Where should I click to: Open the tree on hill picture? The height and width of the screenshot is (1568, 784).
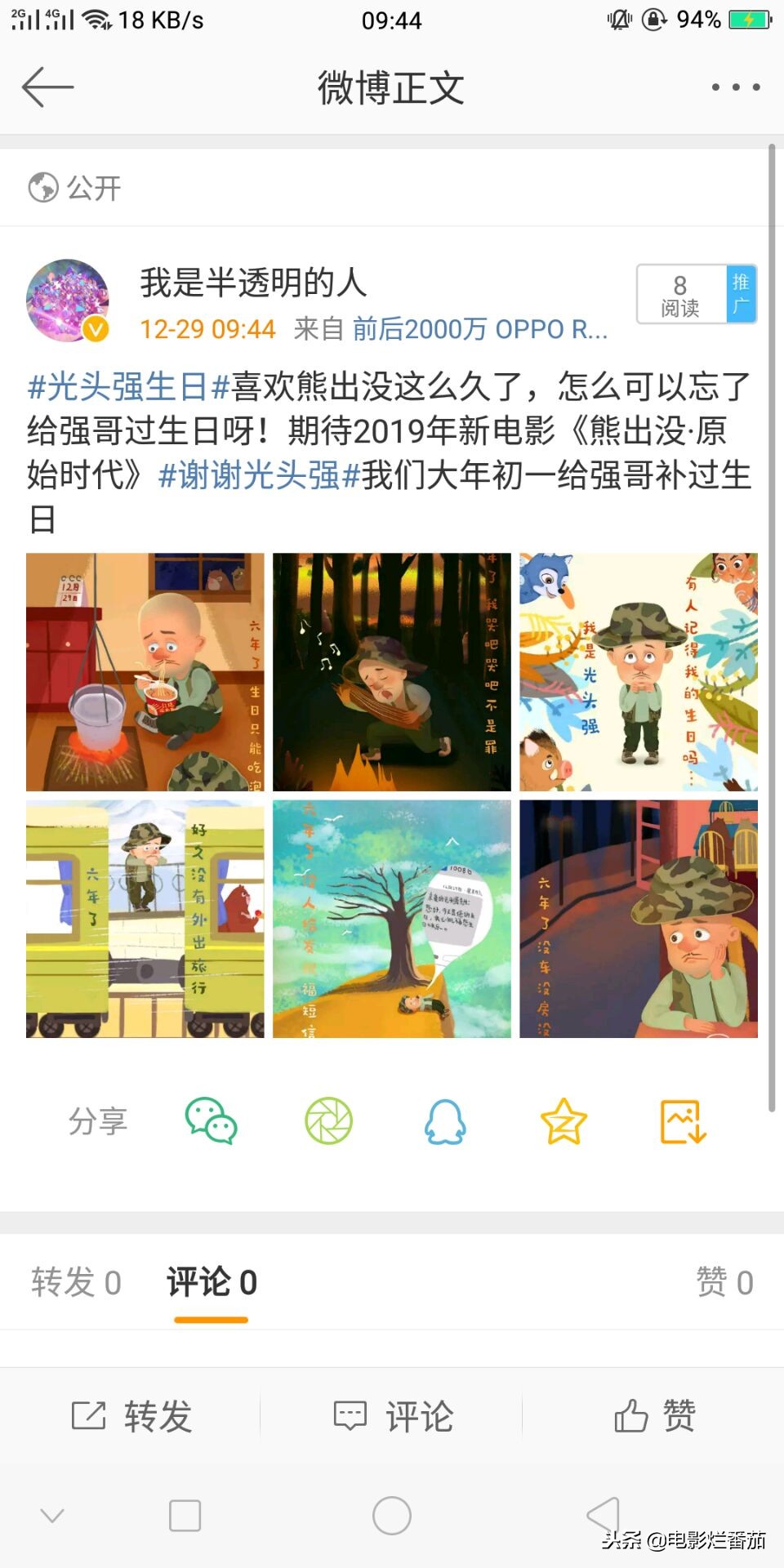click(x=392, y=919)
